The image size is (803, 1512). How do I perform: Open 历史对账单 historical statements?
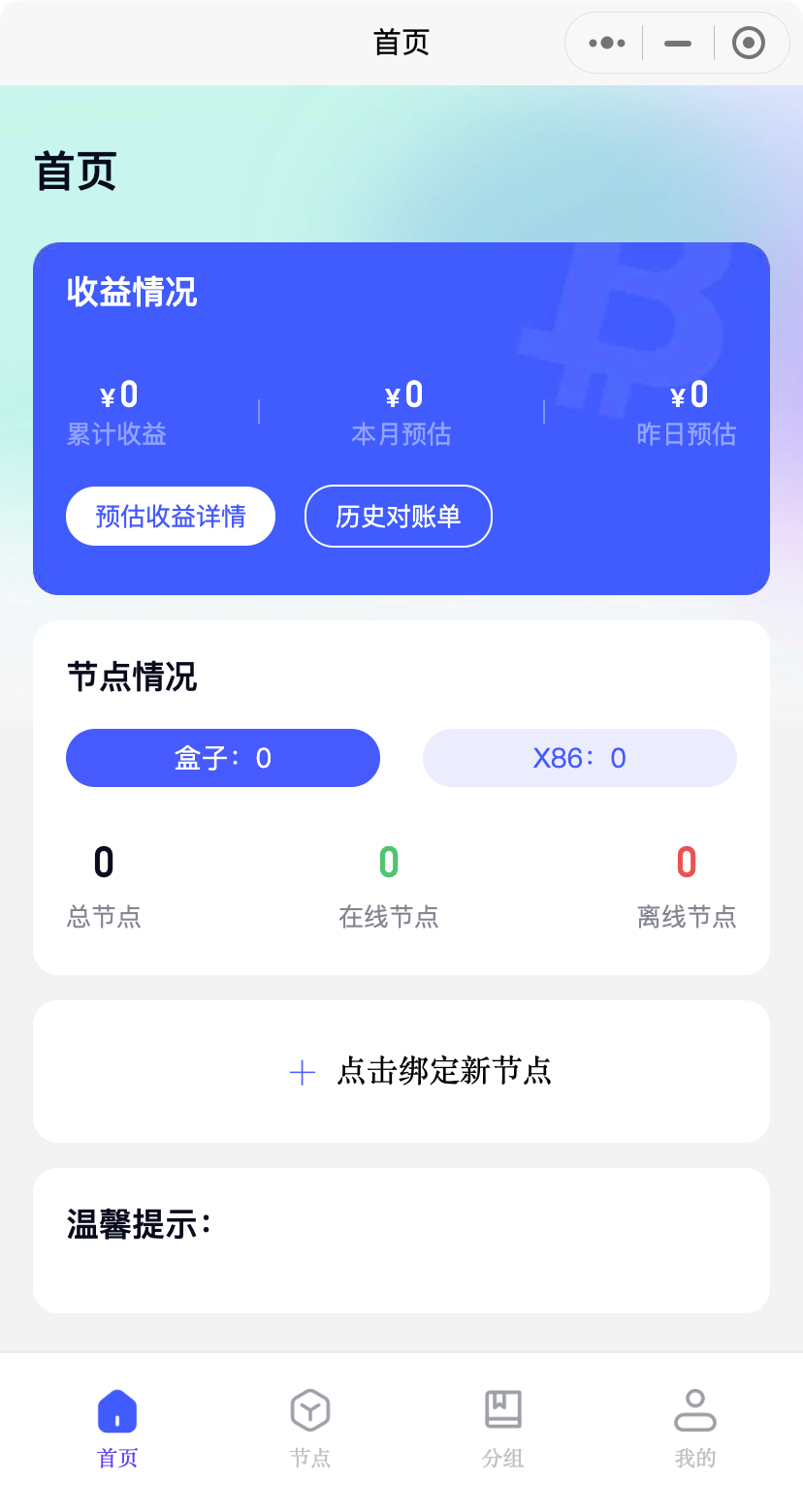(398, 516)
